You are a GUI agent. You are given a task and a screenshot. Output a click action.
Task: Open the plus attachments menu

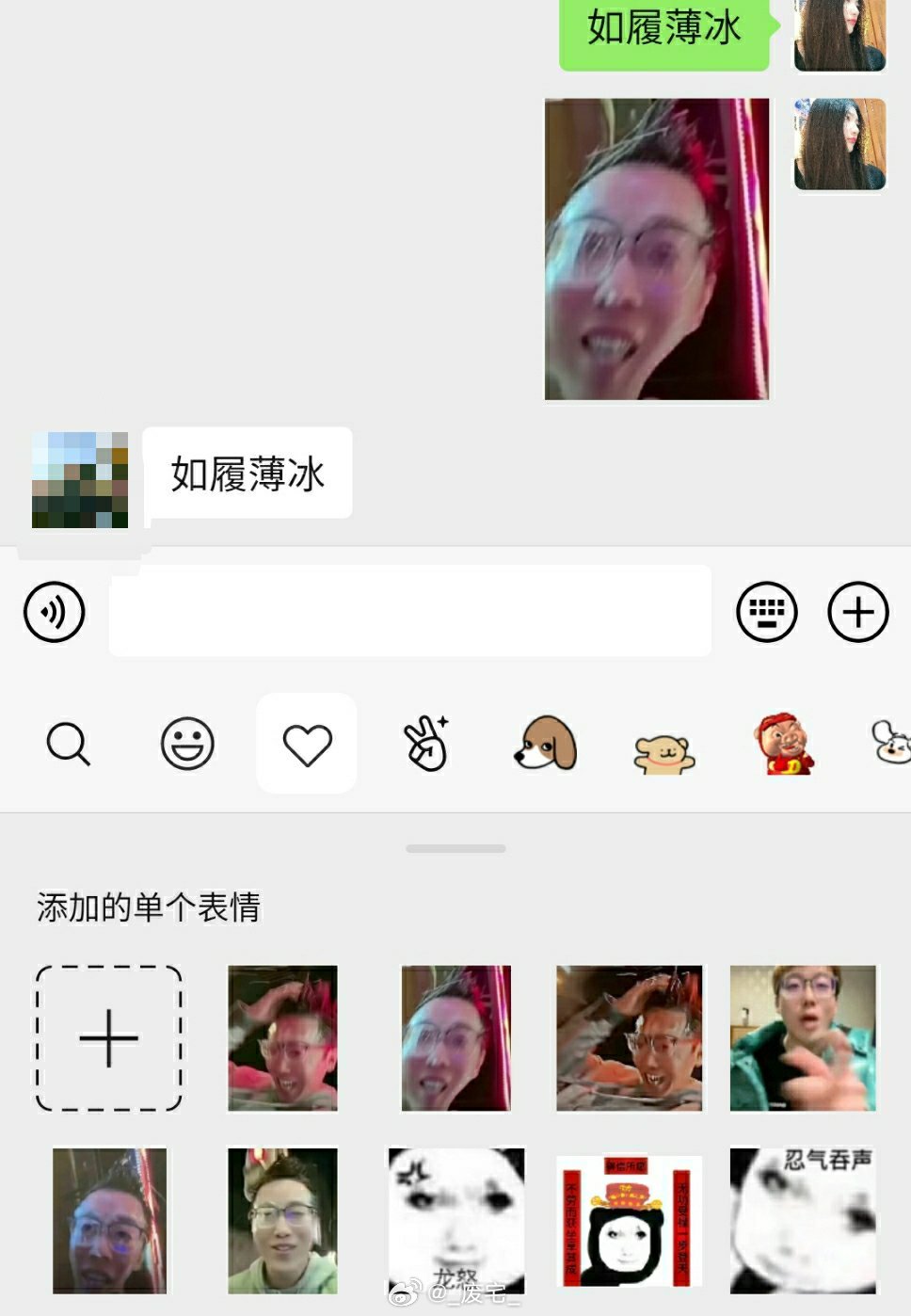(857, 612)
